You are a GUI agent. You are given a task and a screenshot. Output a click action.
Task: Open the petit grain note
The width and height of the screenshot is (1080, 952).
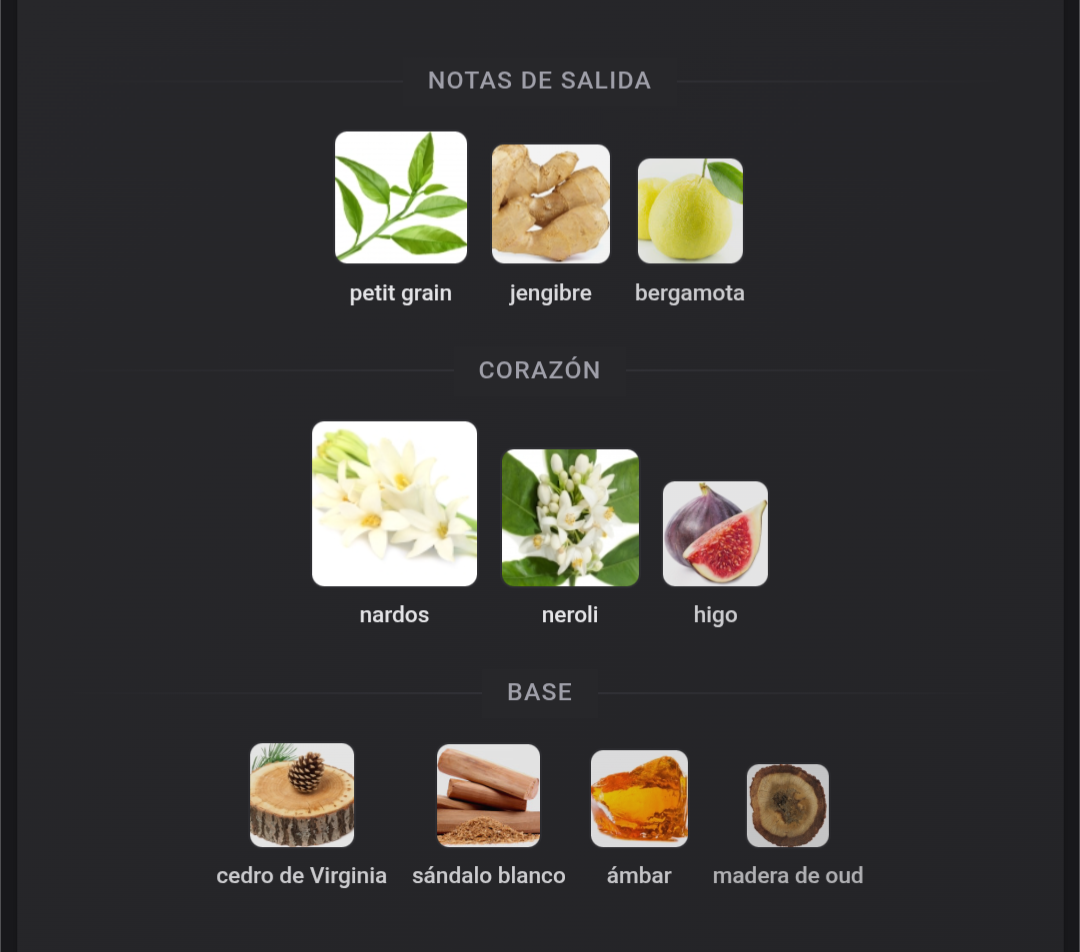click(401, 198)
